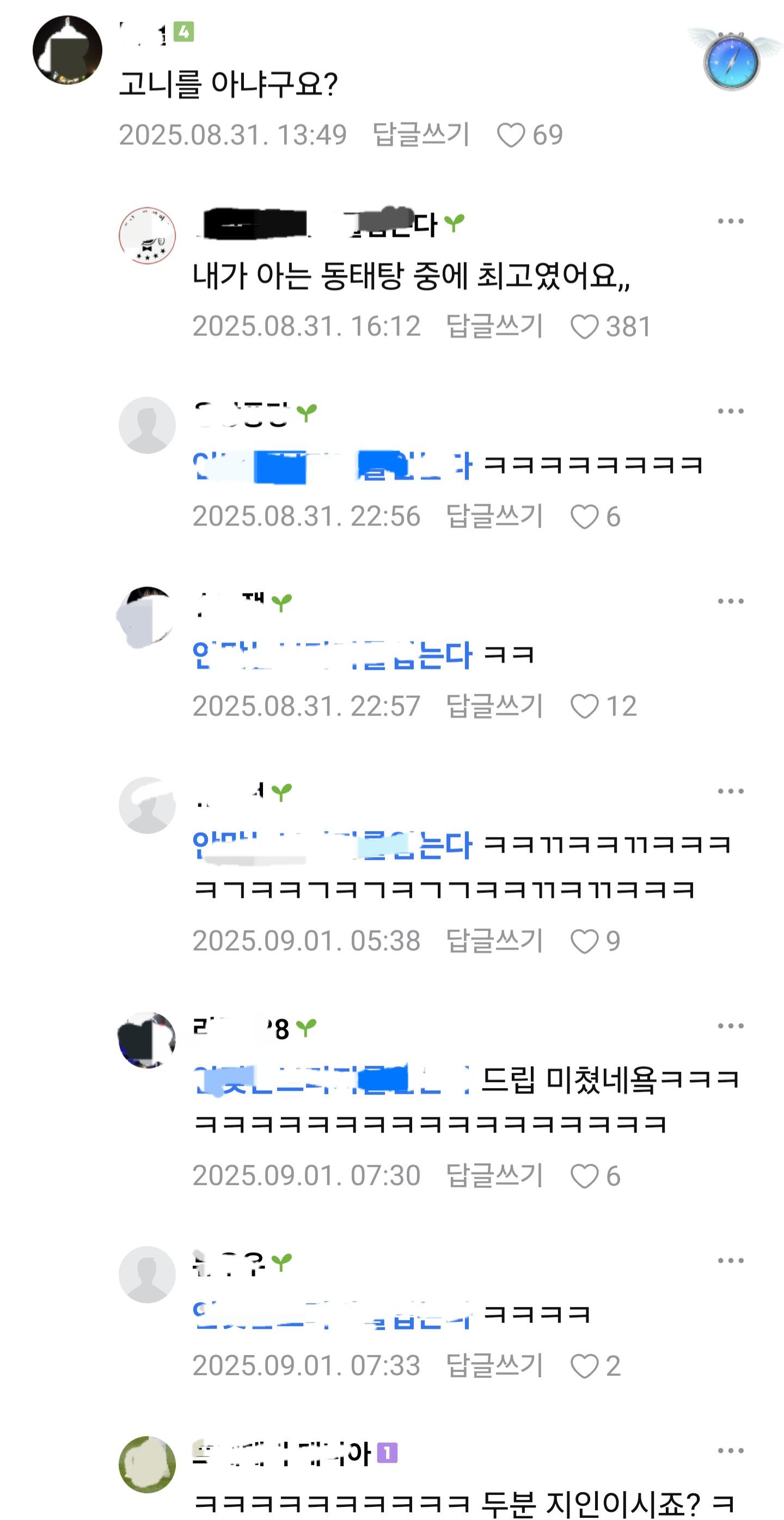The height and width of the screenshot is (1520, 784).
Task: Reply to the comment posted at 16:12
Action: 494,326
